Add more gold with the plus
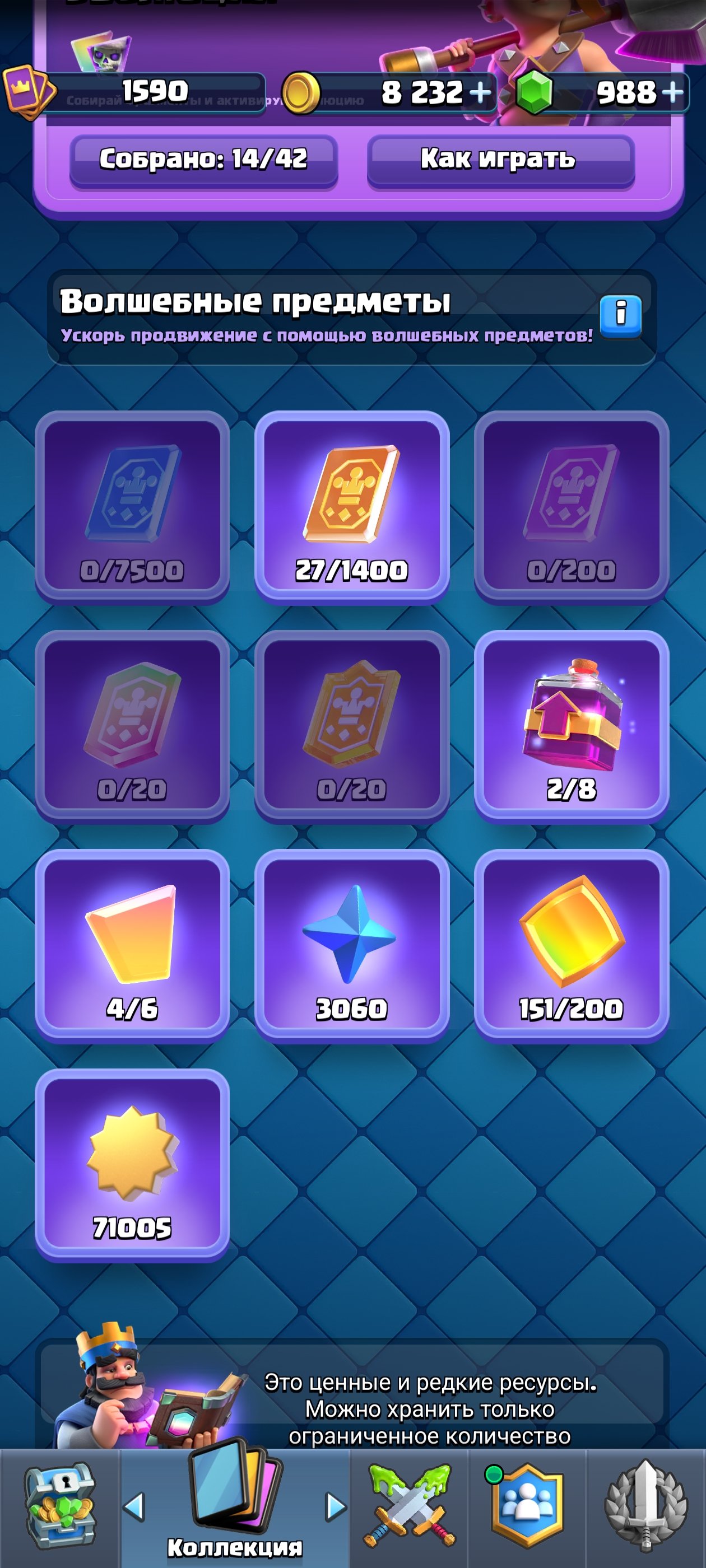706x1568 pixels. (x=481, y=93)
